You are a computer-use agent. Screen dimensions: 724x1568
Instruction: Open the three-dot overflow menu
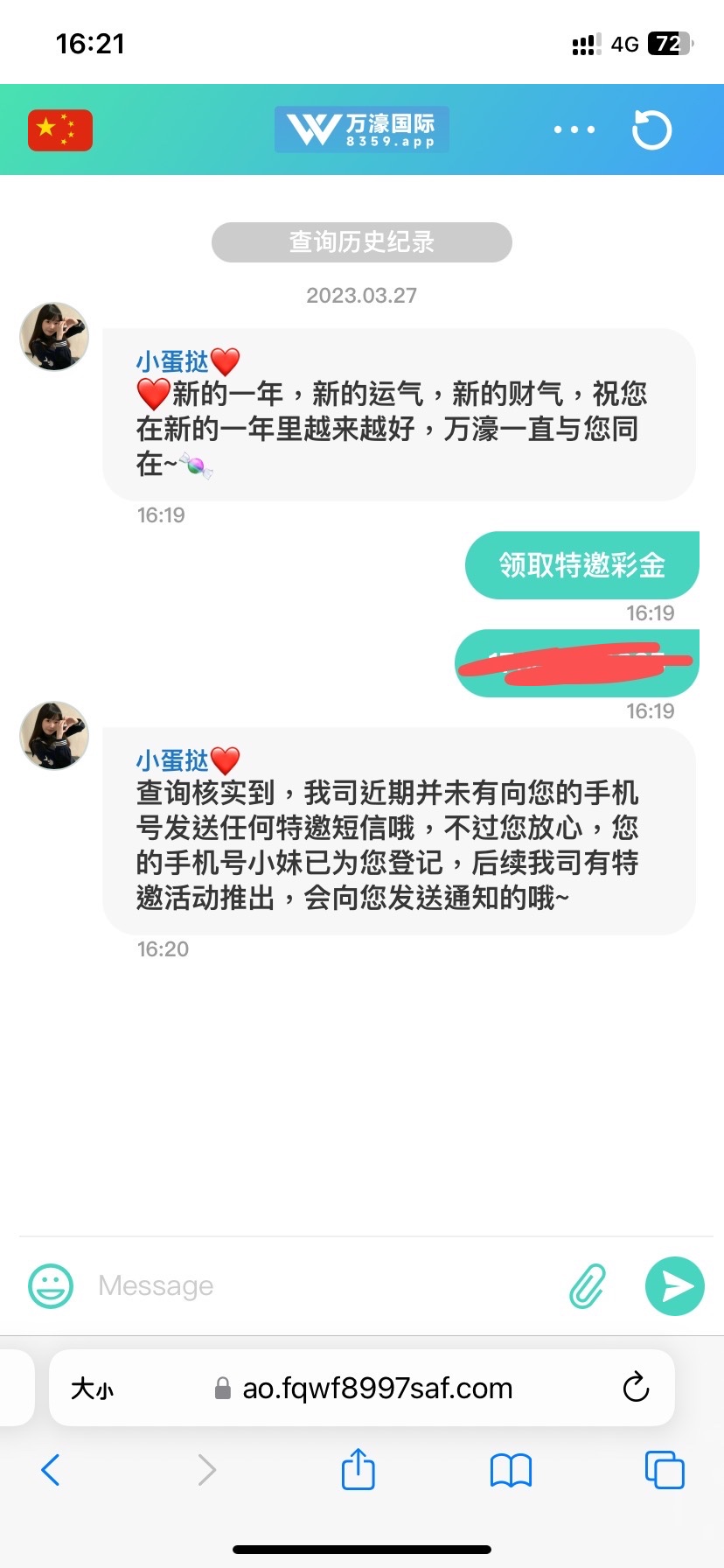coord(574,129)
